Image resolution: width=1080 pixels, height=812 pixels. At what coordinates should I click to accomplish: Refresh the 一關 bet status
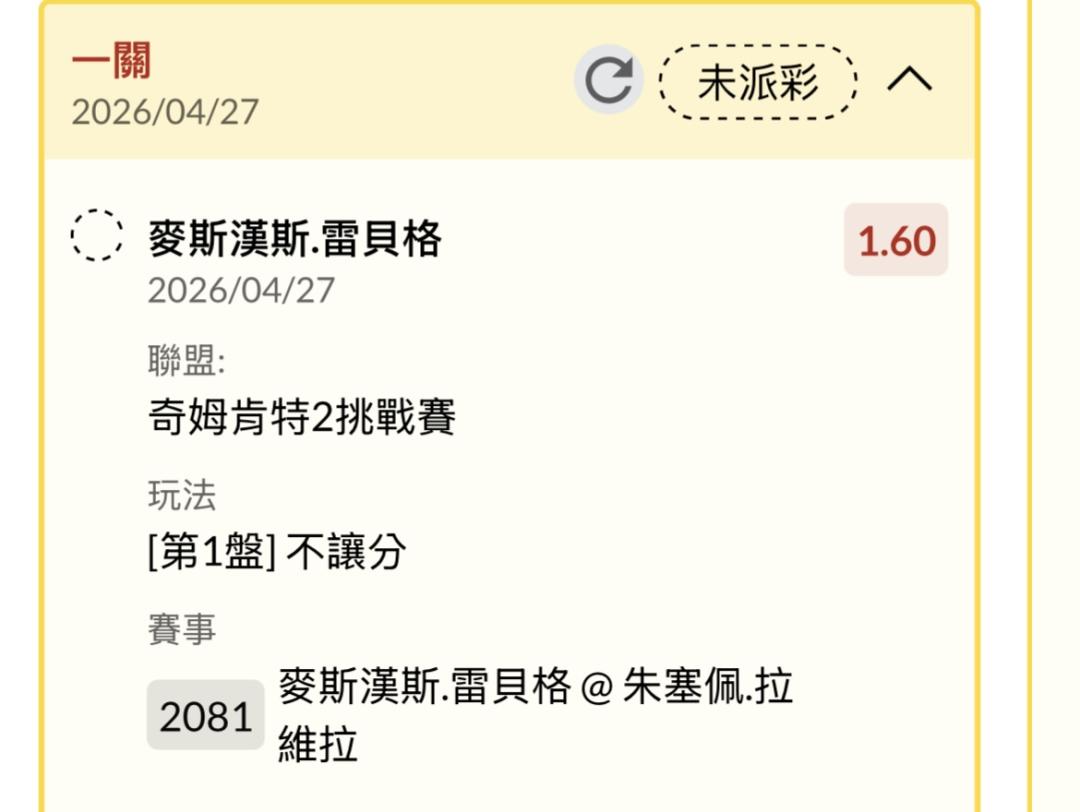(608, 80)
